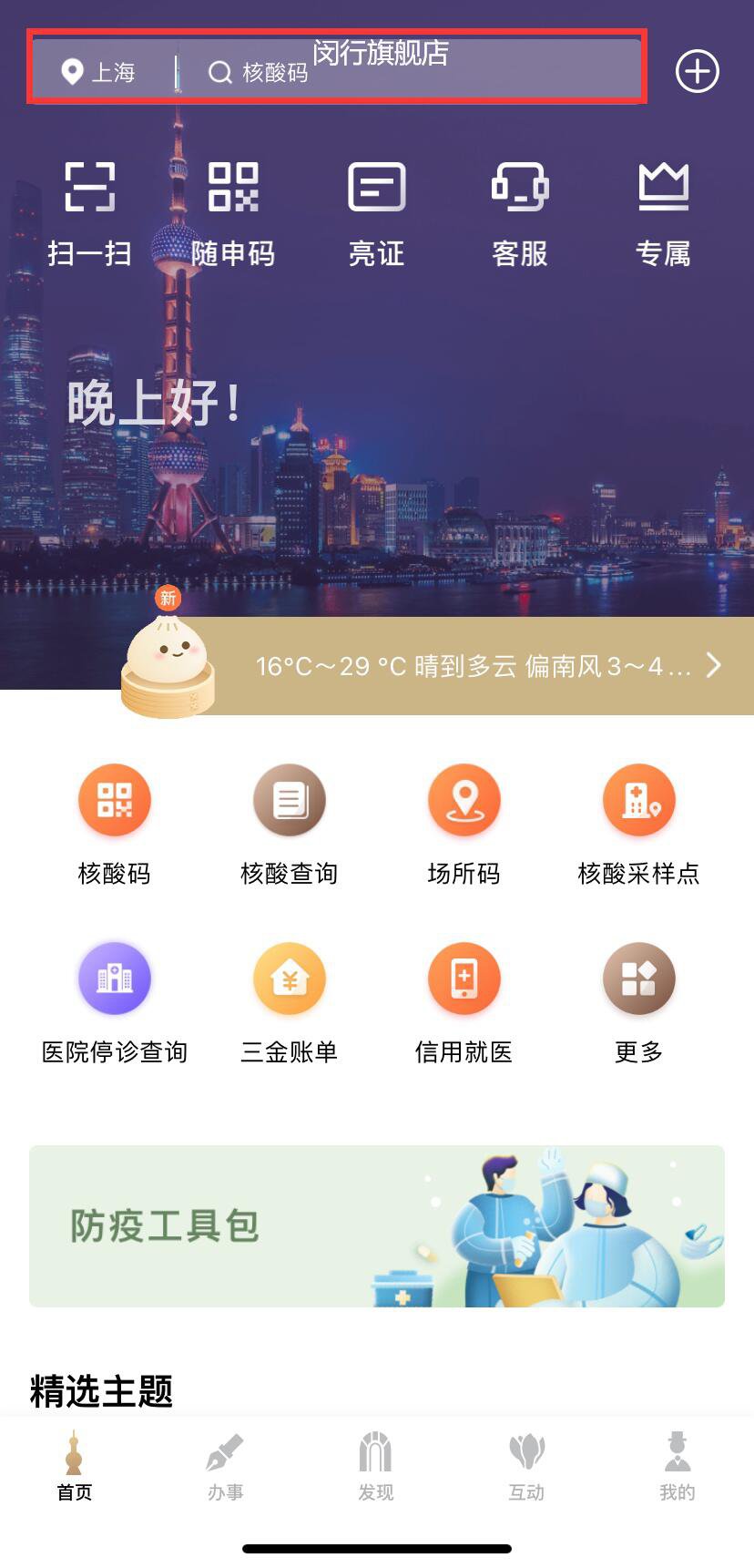Switch to the 办事 tab
This screenshot has height=1568, width=754.
point(225,1466)
